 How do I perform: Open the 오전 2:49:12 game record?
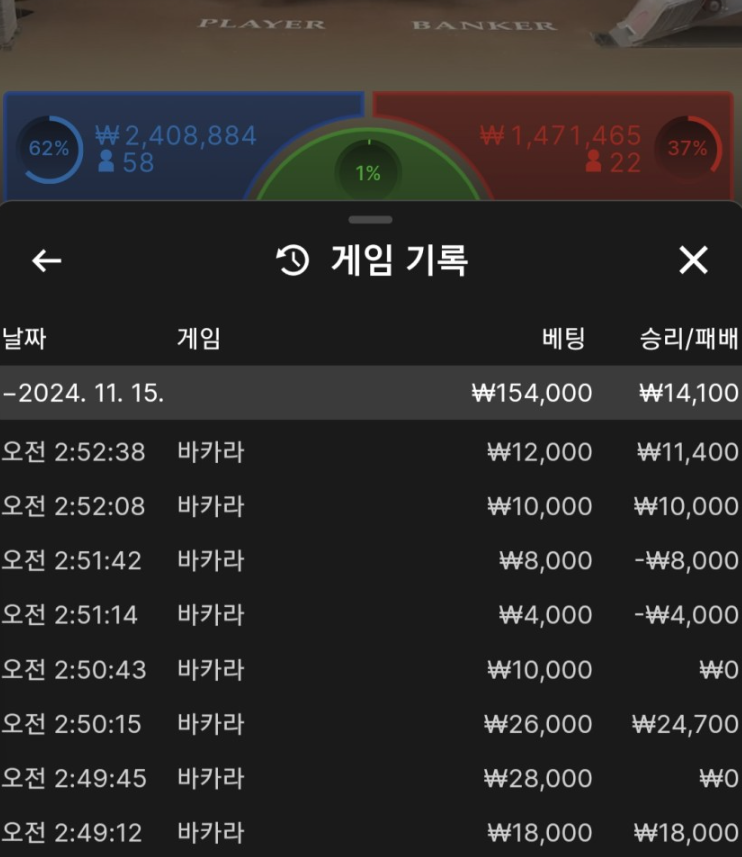pyautogui.click(x=370, y=832)
